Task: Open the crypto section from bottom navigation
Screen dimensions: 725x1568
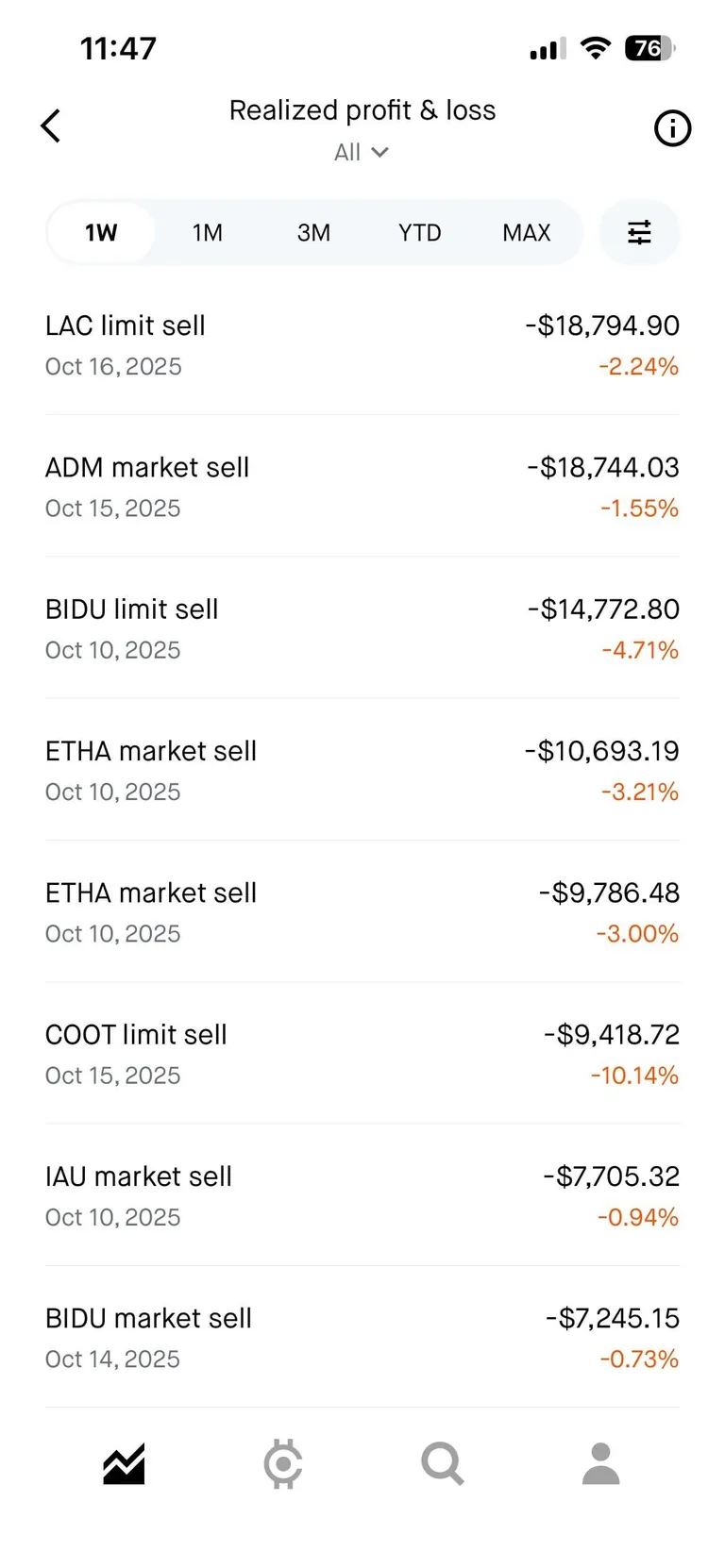Action: point(282,1463)
